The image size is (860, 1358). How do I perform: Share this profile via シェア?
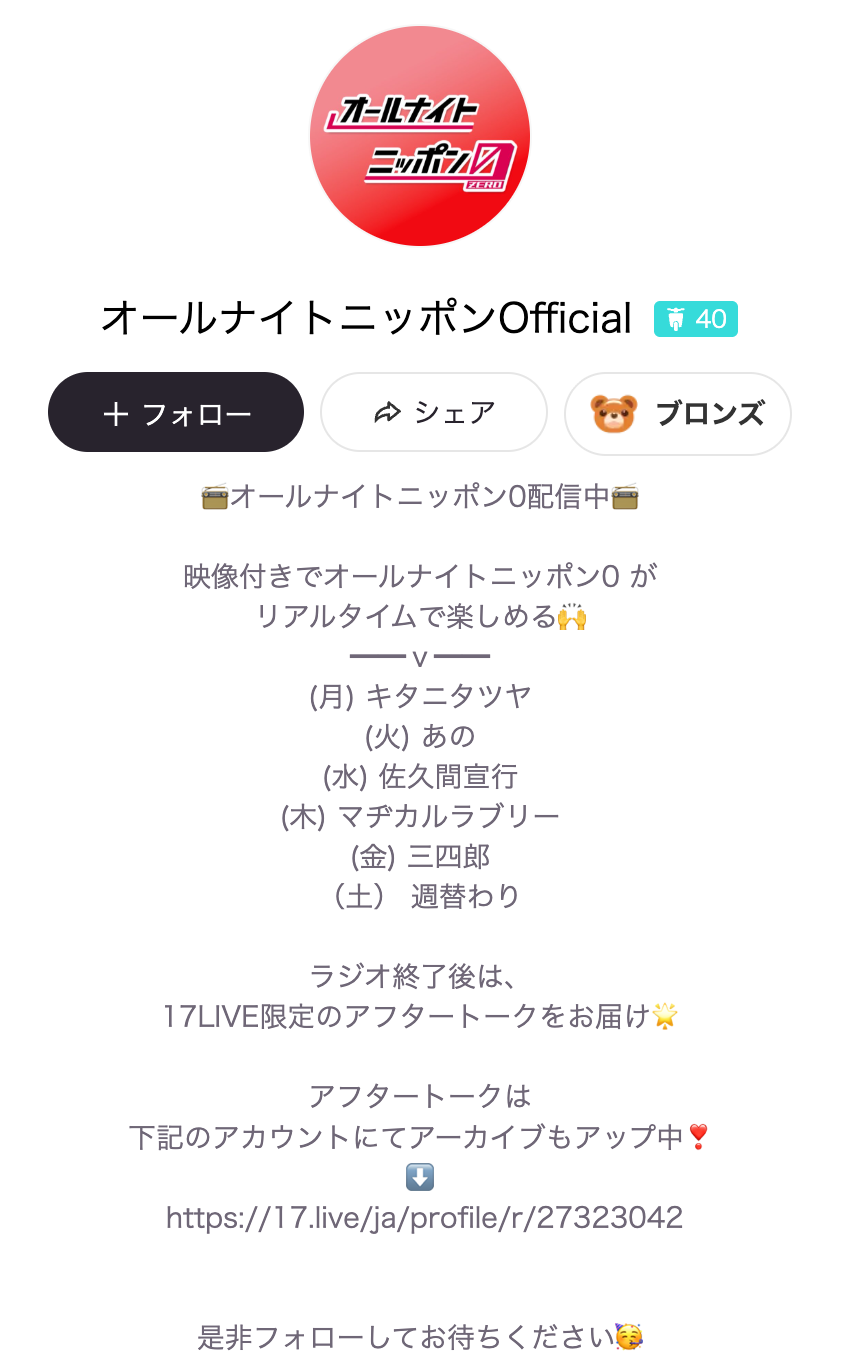[x=434, y=413]
